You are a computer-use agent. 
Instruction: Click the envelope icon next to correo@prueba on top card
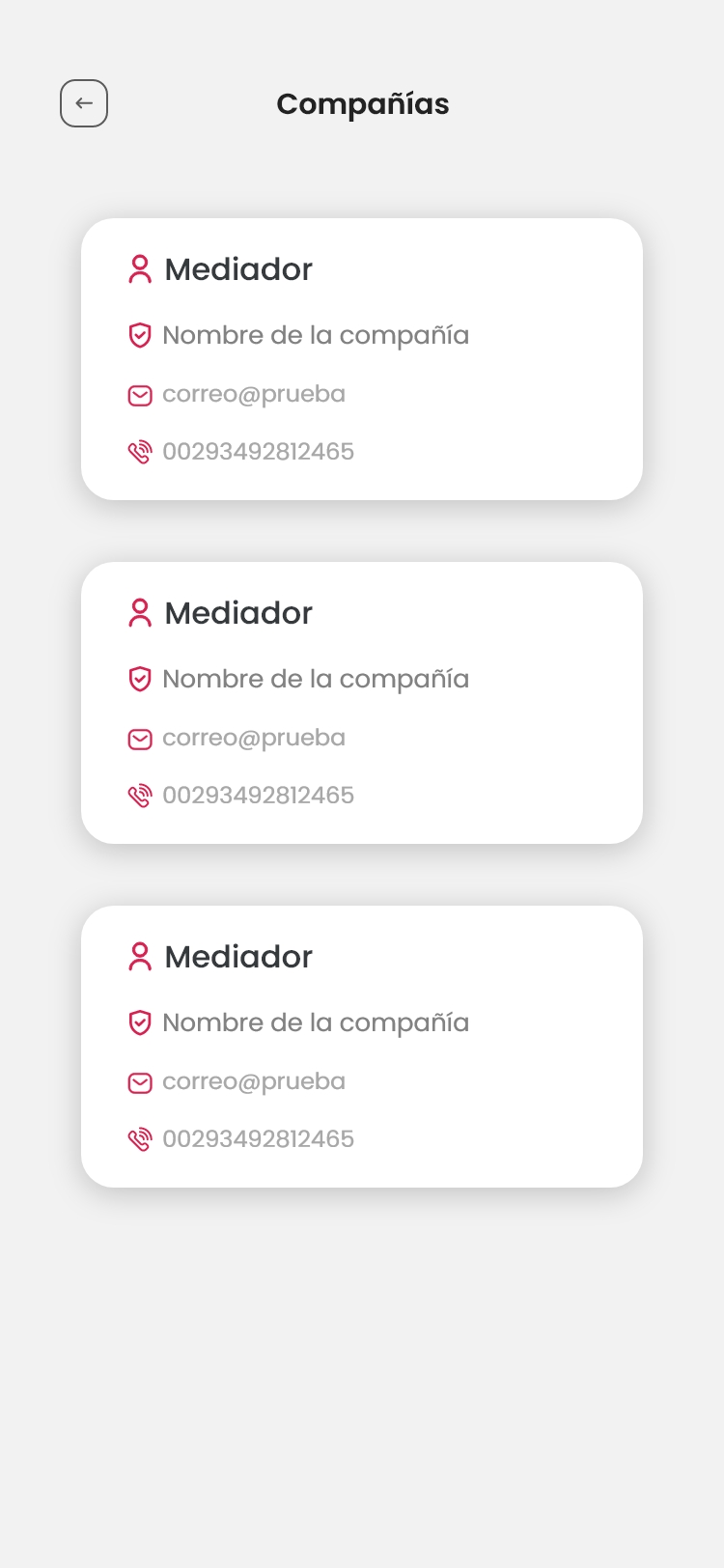[x=141, y=395]
